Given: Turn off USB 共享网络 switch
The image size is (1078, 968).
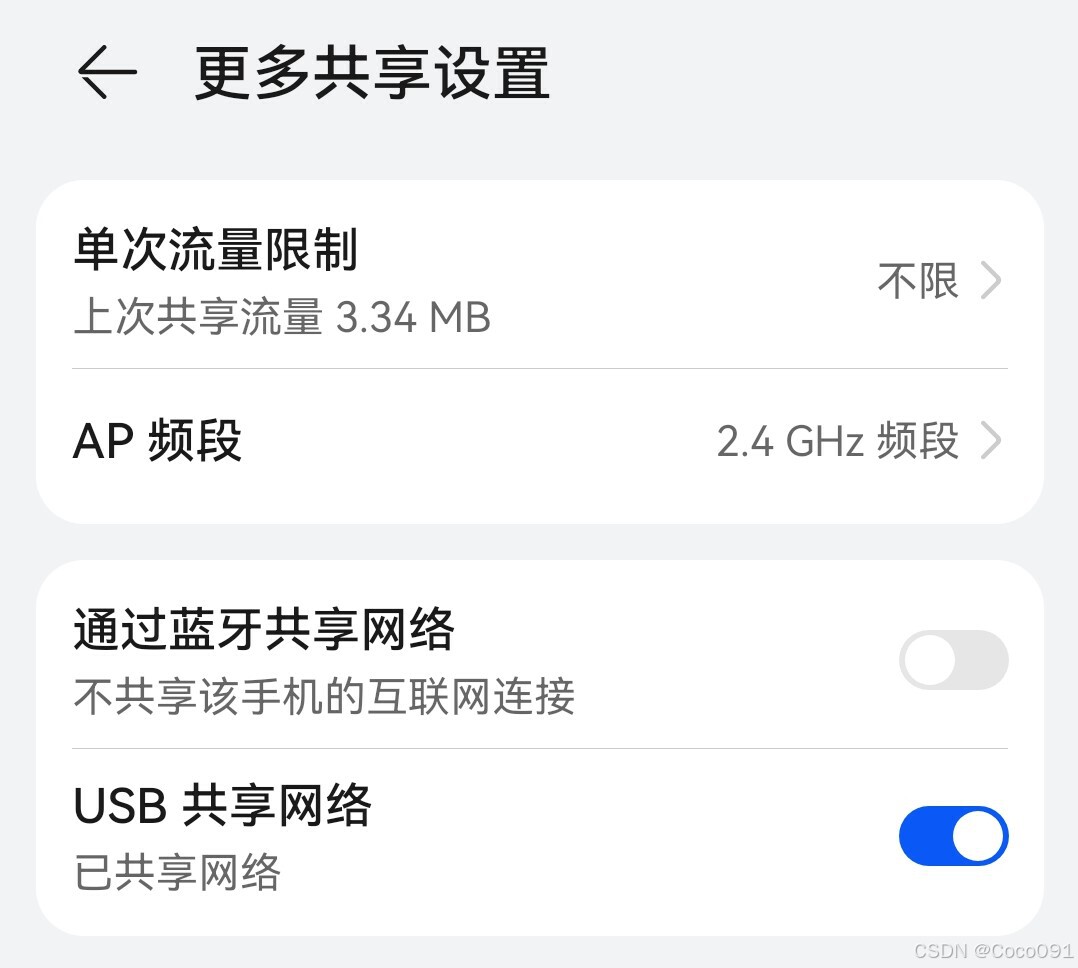Looking at the screenshot, I should (x=953, y=836).
